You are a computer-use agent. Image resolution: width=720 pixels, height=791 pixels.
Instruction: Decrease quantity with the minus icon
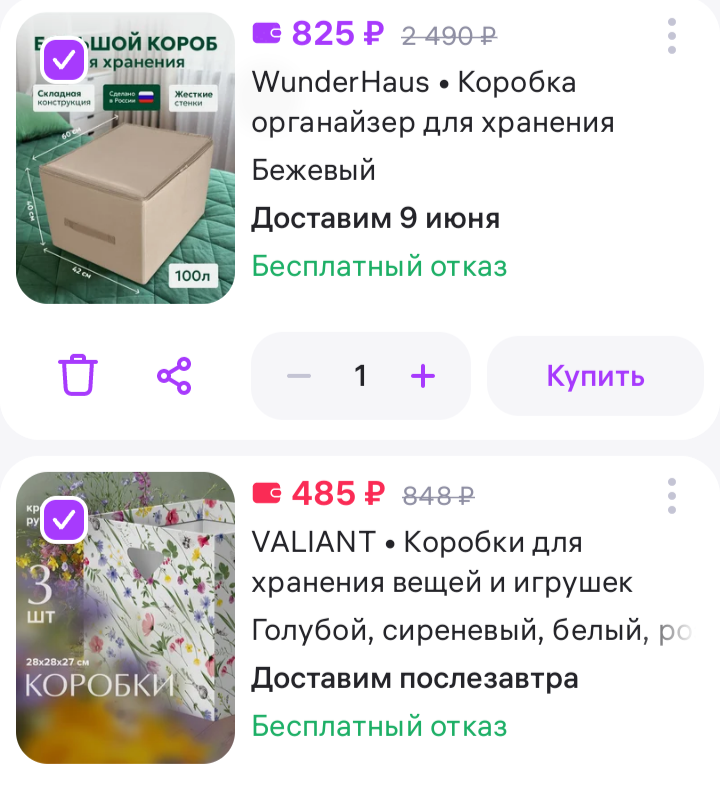pos(297,375)
